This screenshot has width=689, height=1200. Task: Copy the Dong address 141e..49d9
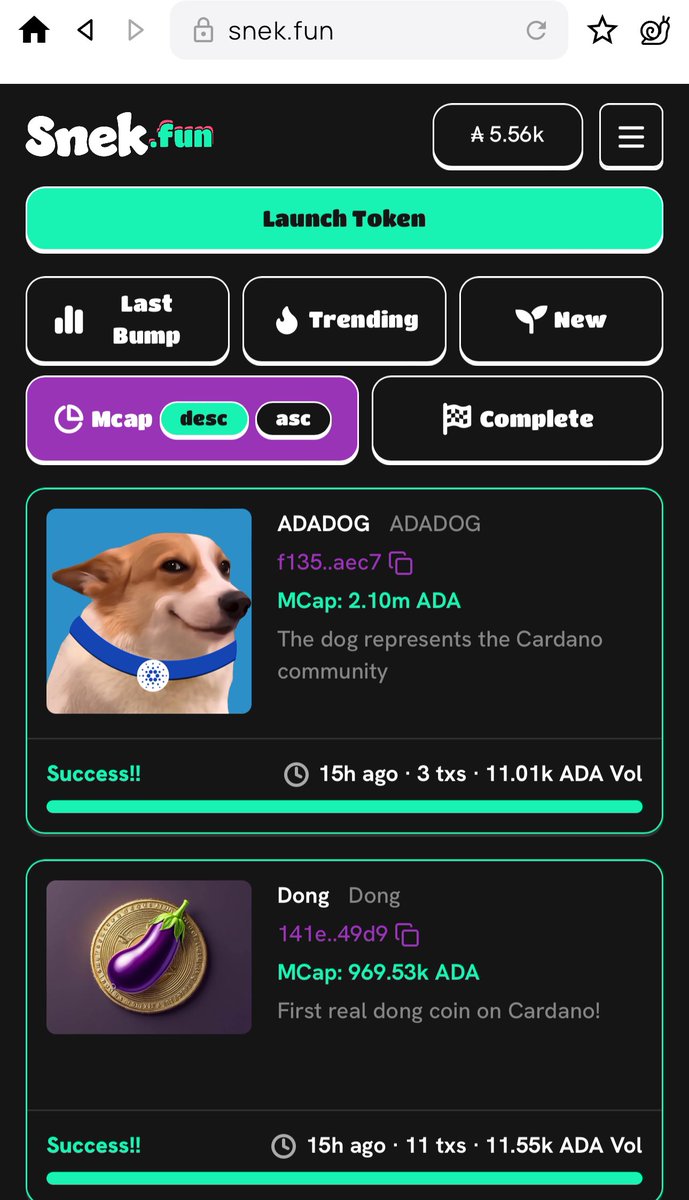[407, 935]
